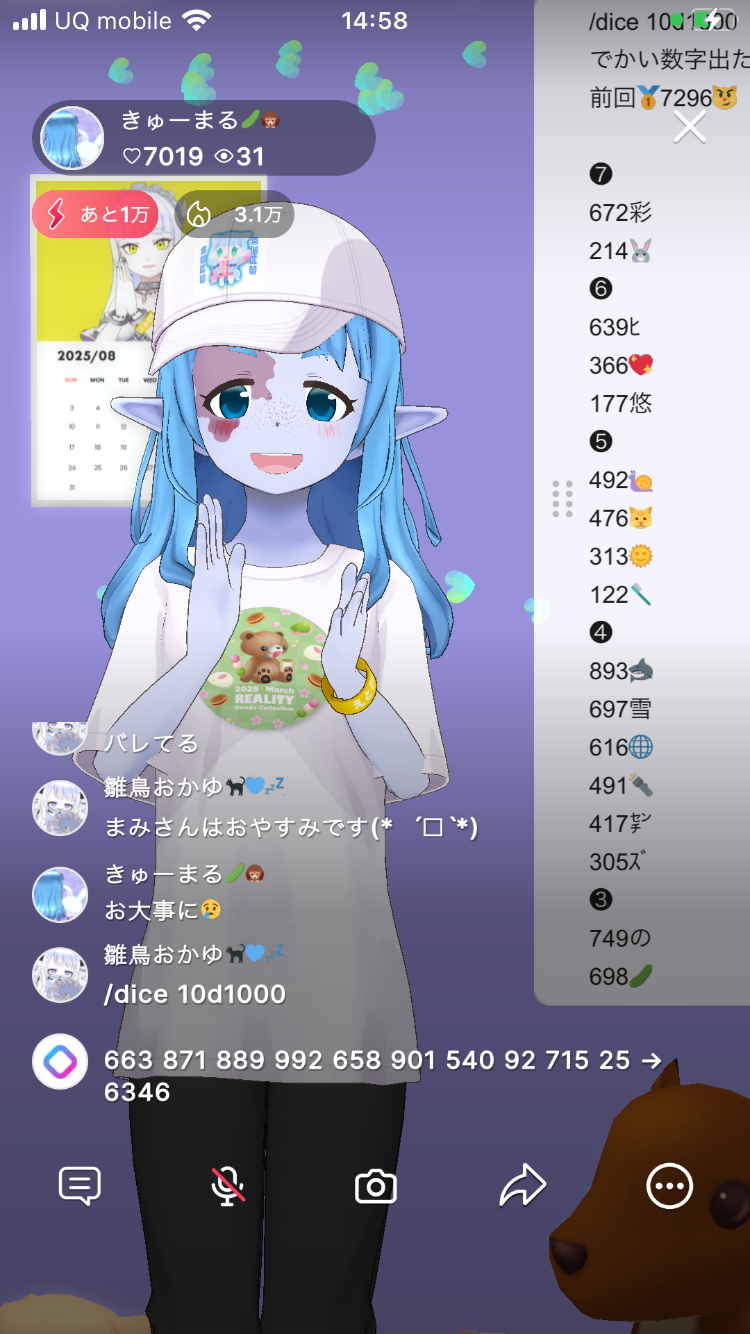Tap the あと1万 ranking badge
The height and width of the screenshot is (1334, 750).
[96, 214]
